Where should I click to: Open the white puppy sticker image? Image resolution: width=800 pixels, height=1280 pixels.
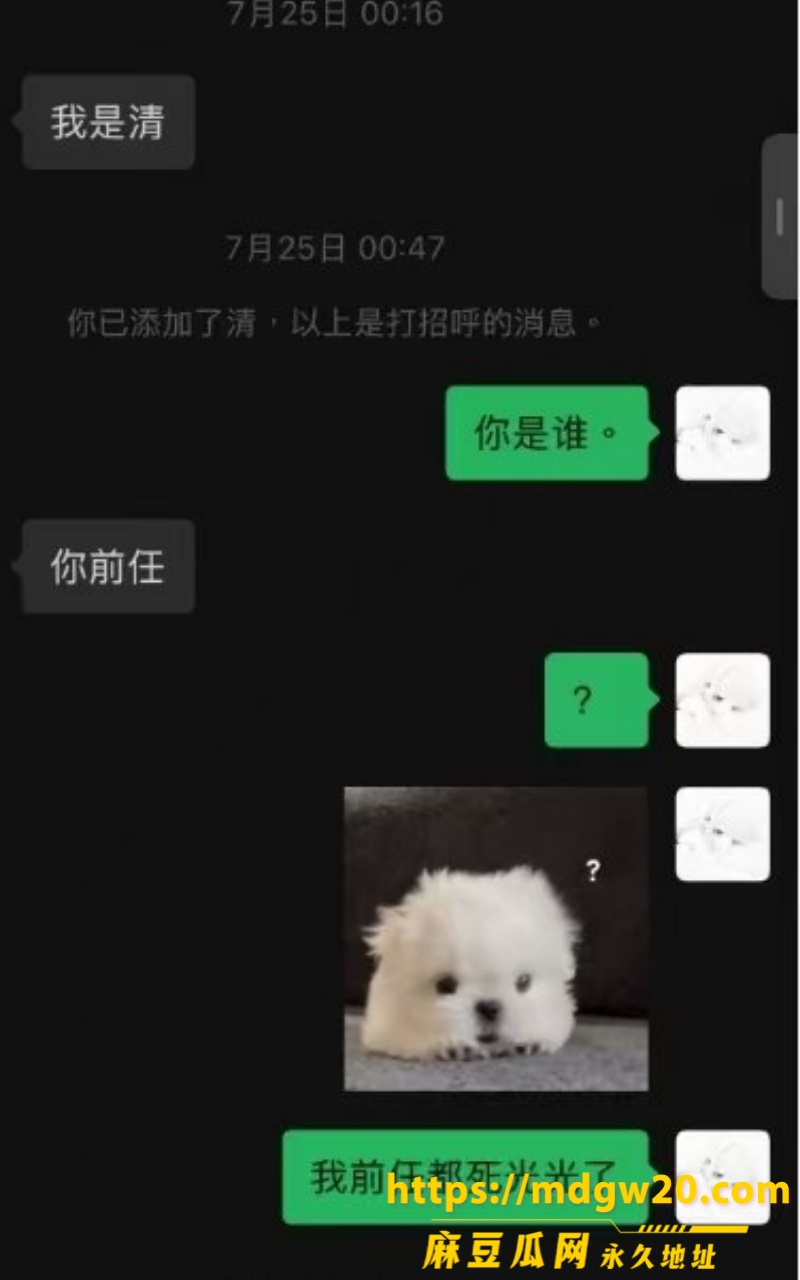coord(496,938)
